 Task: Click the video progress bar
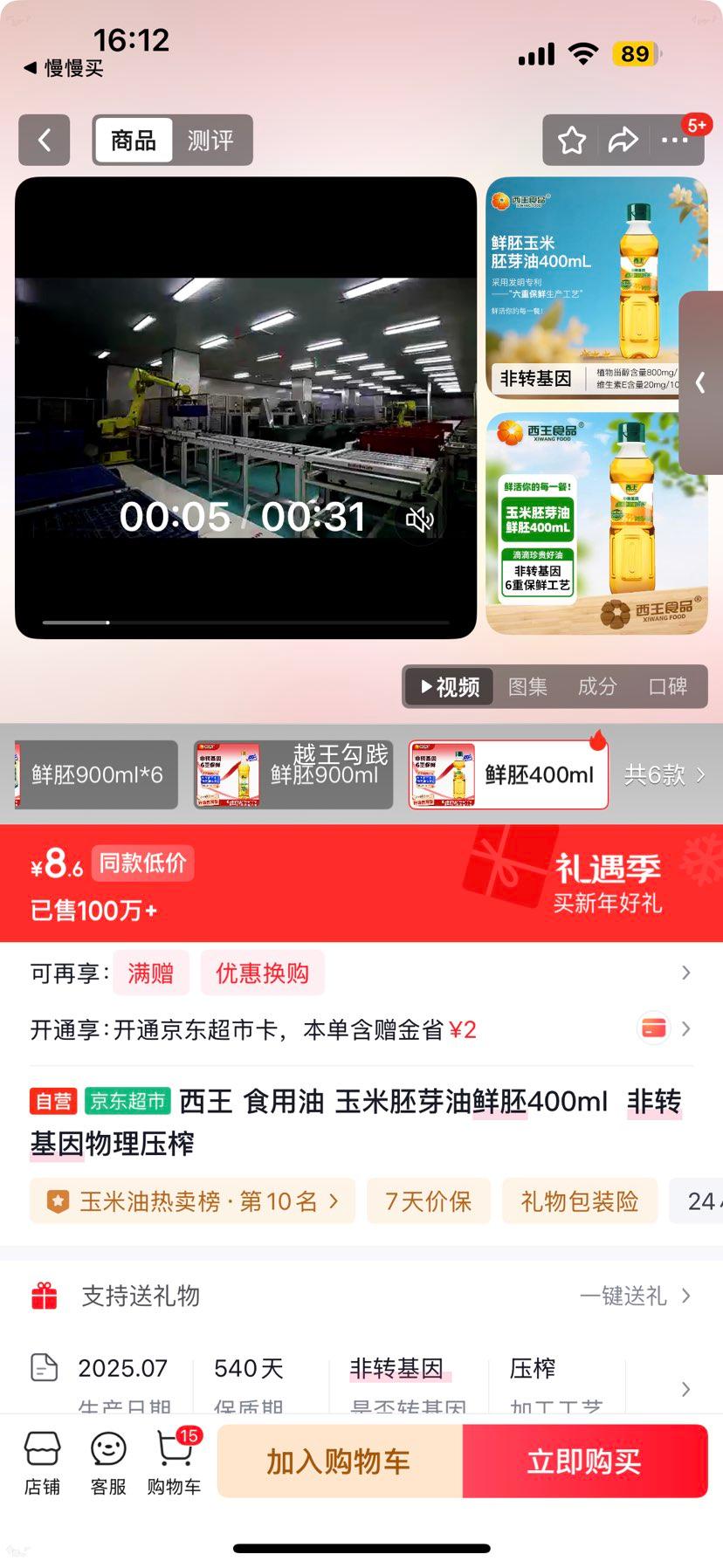click(x=244, y=622)
